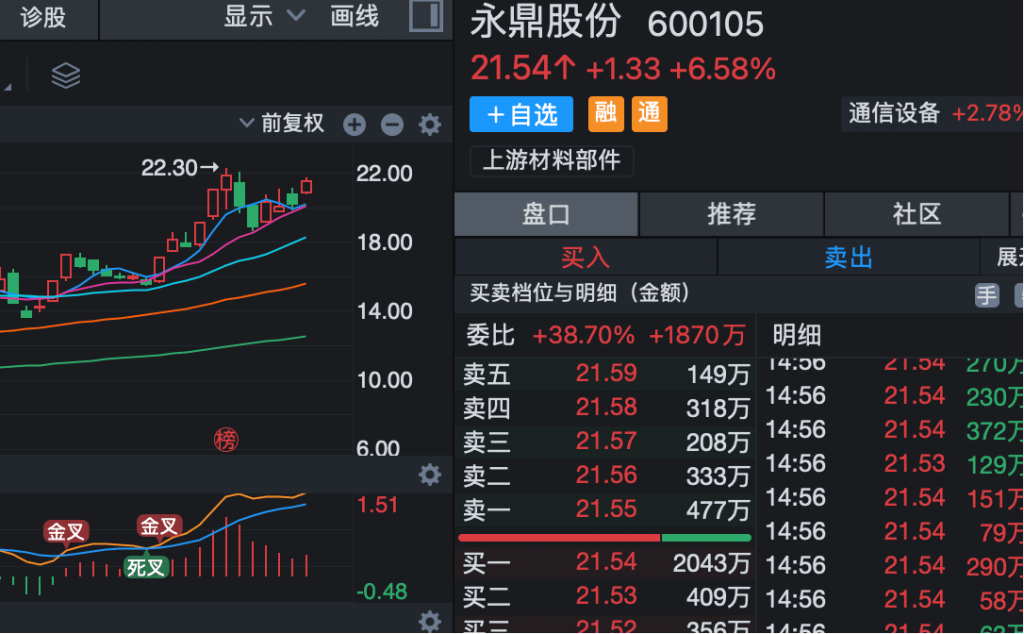Tap the 融 margin trading badge
Screen dimensions: 1024x634
(605, 114)
